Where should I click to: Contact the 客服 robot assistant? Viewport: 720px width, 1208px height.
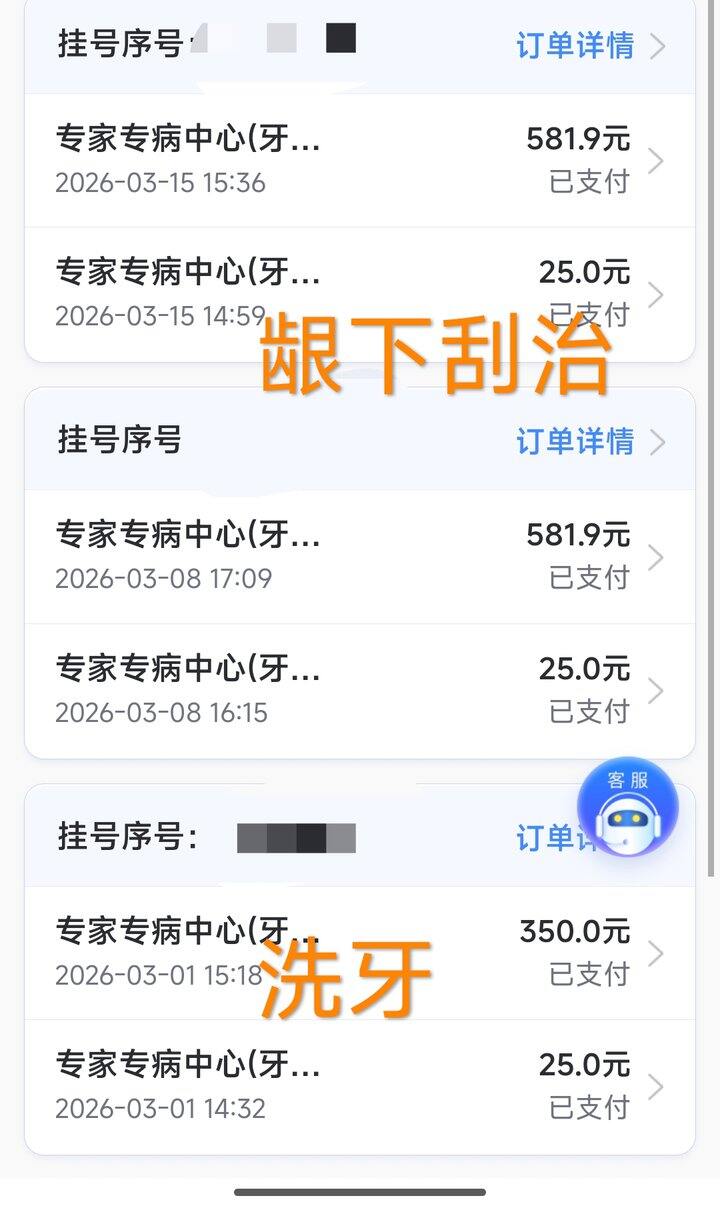click(628, 808)
